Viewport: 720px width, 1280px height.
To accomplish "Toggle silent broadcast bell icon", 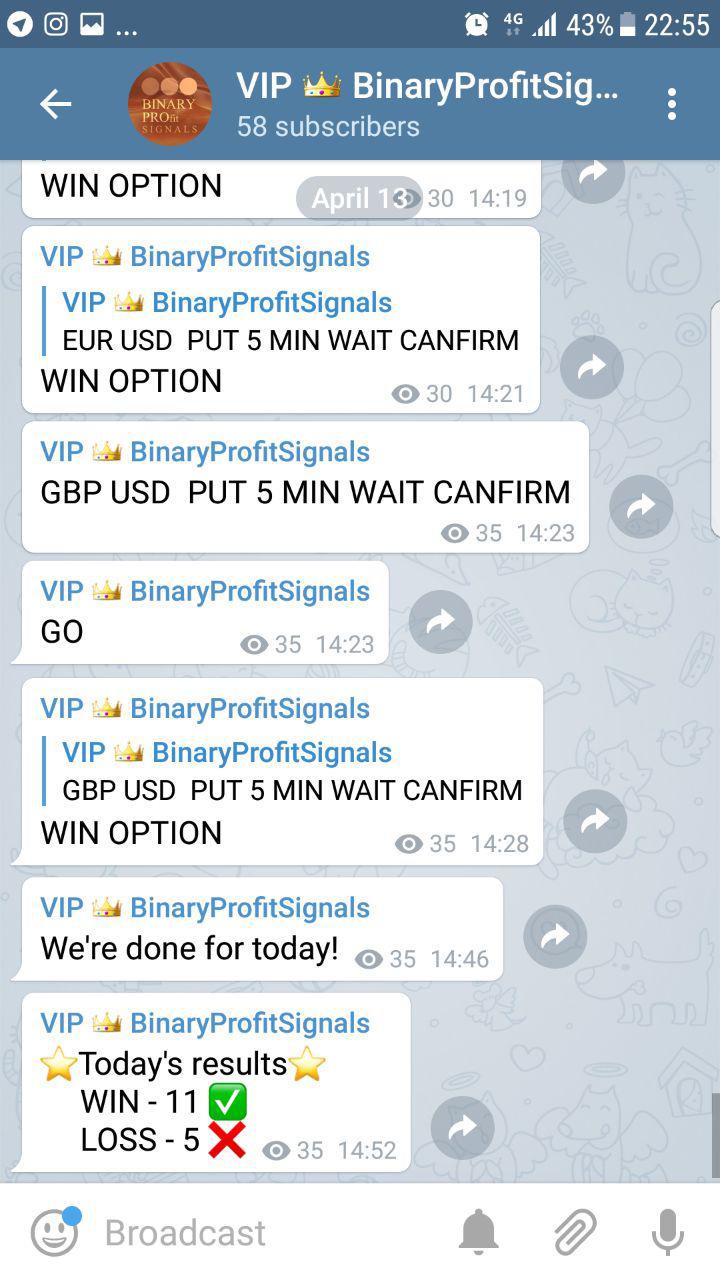I will click(x=478, y=1232).
